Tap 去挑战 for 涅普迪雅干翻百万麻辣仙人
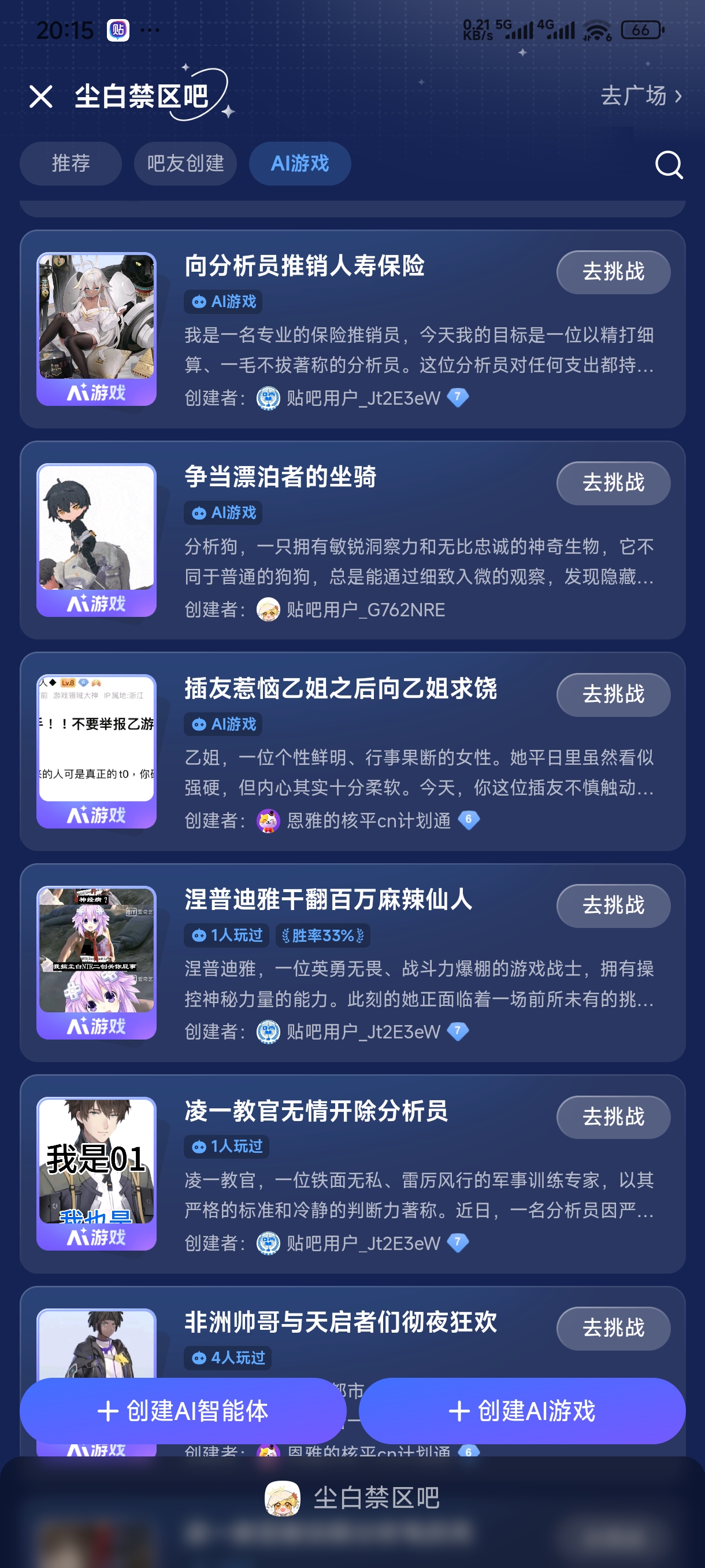This screenshot has width=705, height=1568. pyautogui.click(x=613, y=906)
